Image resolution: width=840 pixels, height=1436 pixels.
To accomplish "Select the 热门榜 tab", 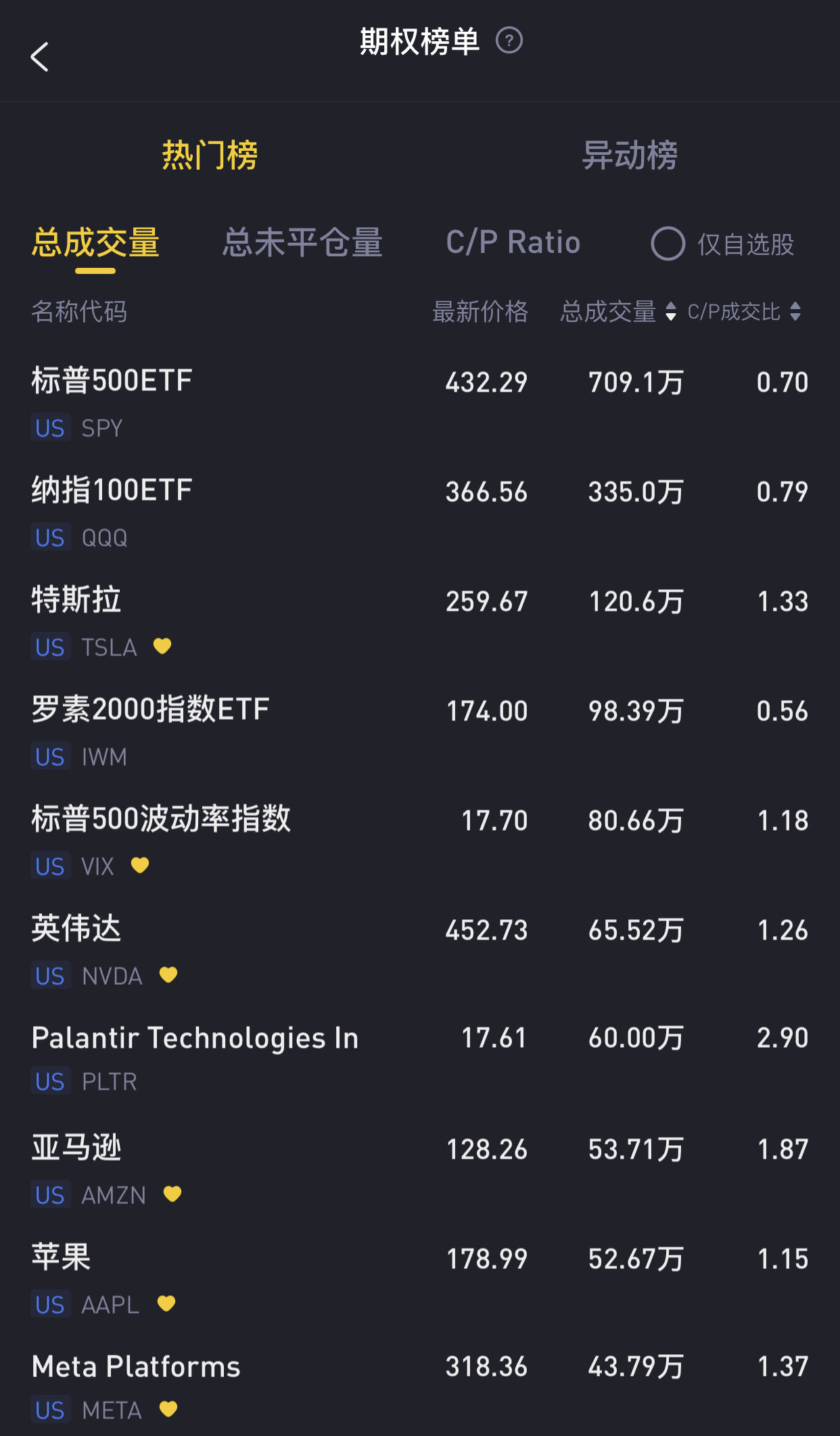I will [x=210, y=156].
